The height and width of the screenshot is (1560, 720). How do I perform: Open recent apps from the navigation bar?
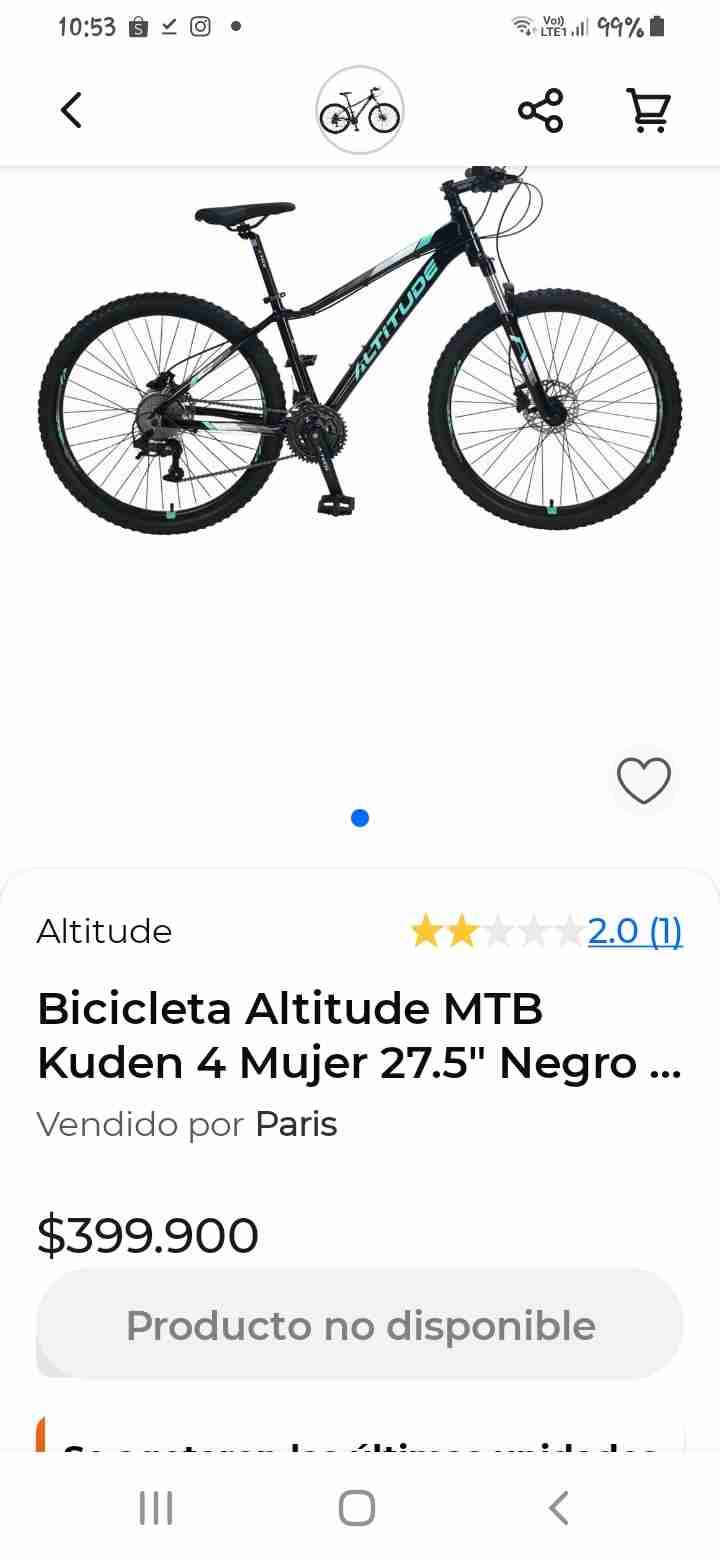[155, 1507]
